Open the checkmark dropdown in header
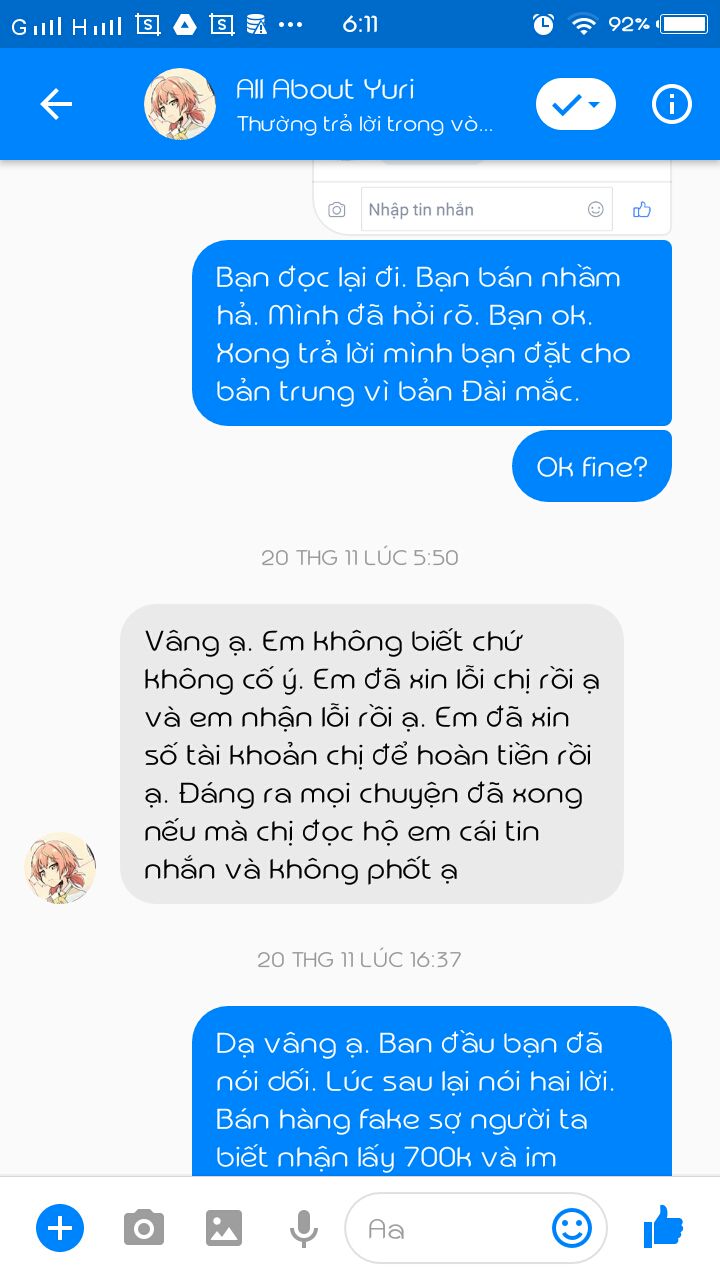The width and height of the screenshot is (720, 1280). (x=575, y=104)
